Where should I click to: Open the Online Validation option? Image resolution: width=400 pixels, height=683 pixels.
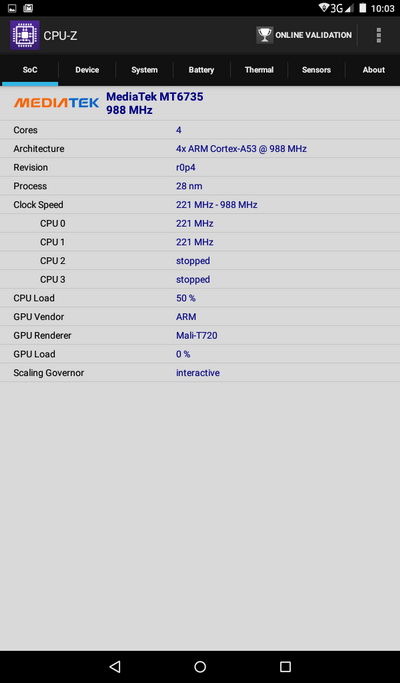[x=304, y=35]
